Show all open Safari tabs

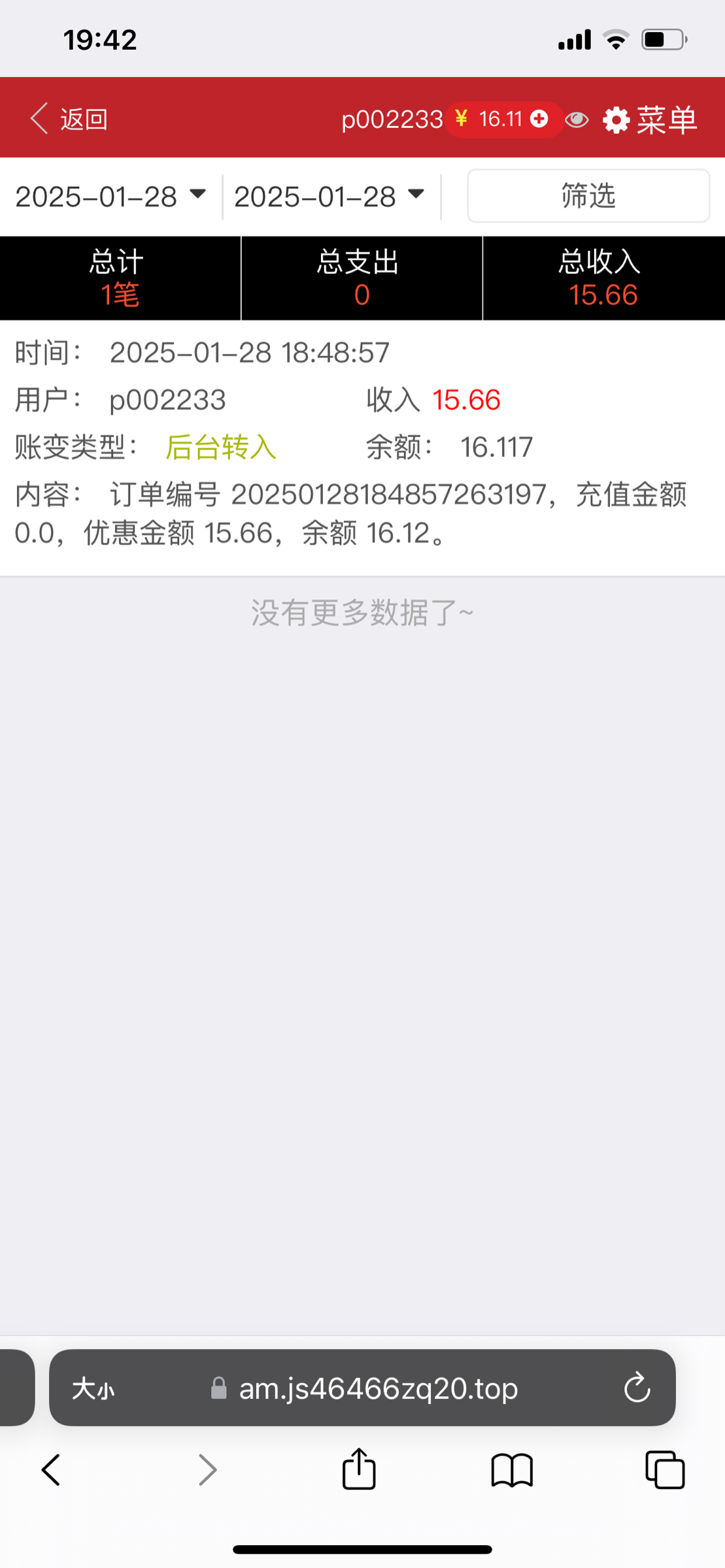coord(665,1470)
